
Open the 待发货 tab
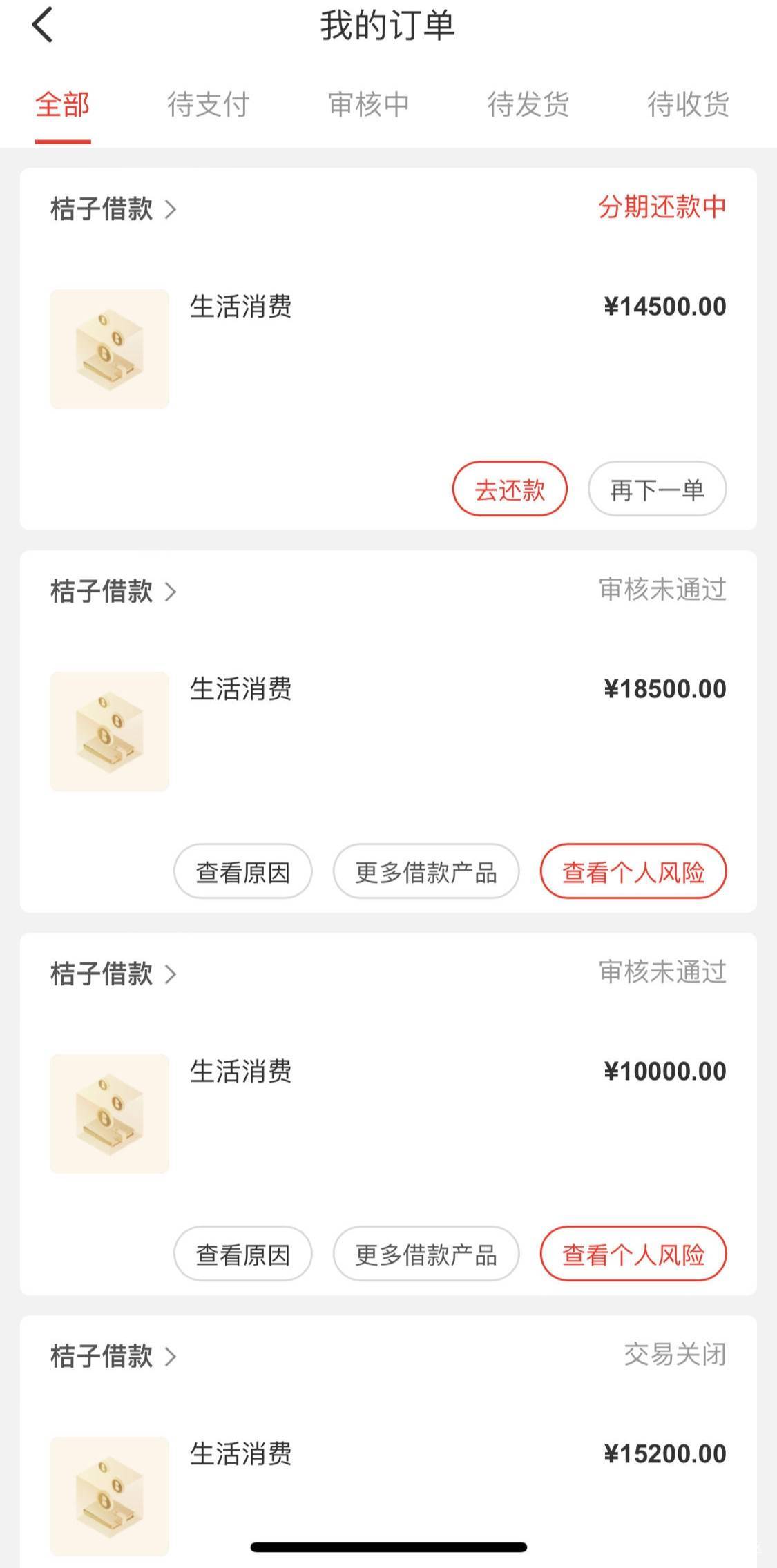click(x=528, y=105)
